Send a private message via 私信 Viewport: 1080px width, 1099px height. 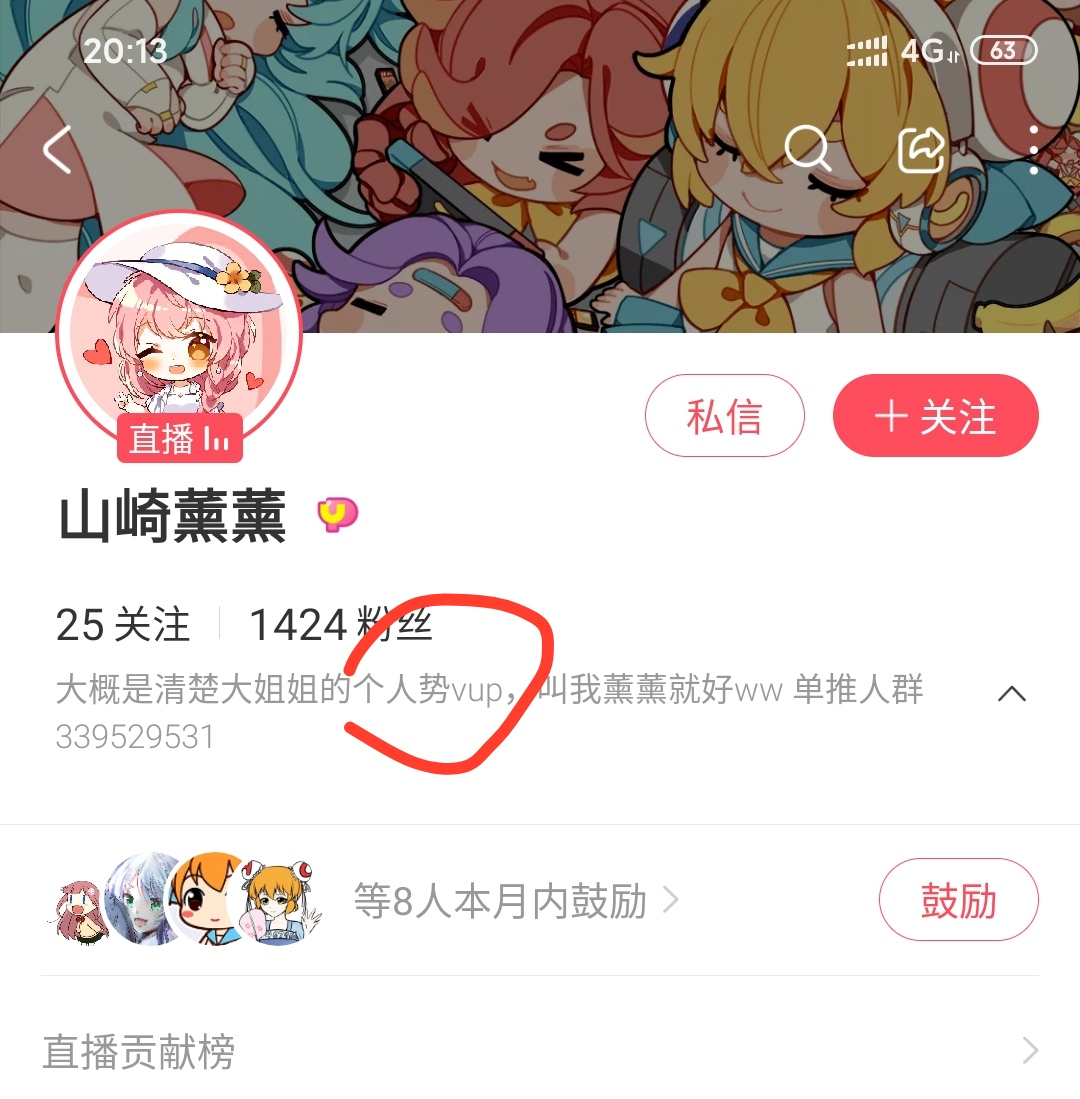click(x=724, y=415)
